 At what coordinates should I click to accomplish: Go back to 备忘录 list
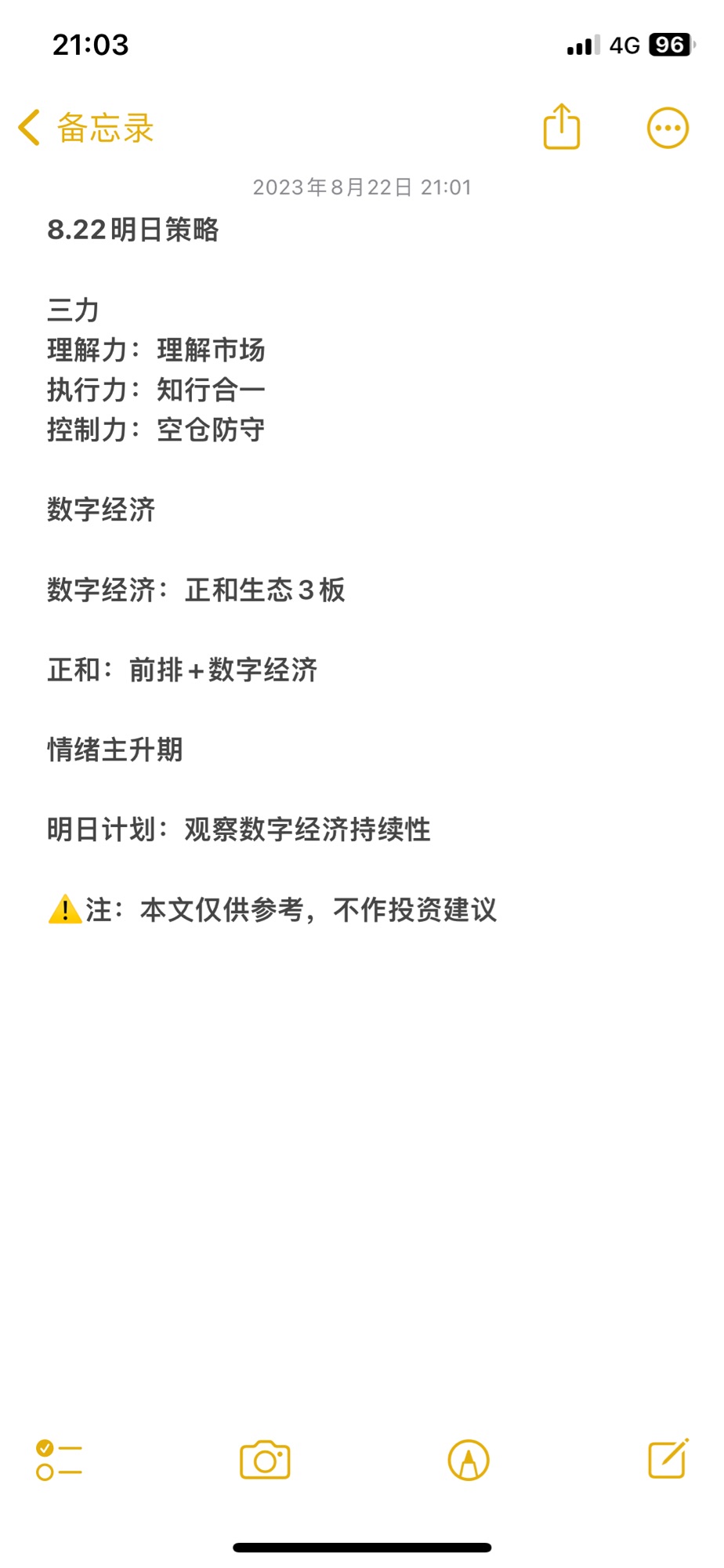86,128
